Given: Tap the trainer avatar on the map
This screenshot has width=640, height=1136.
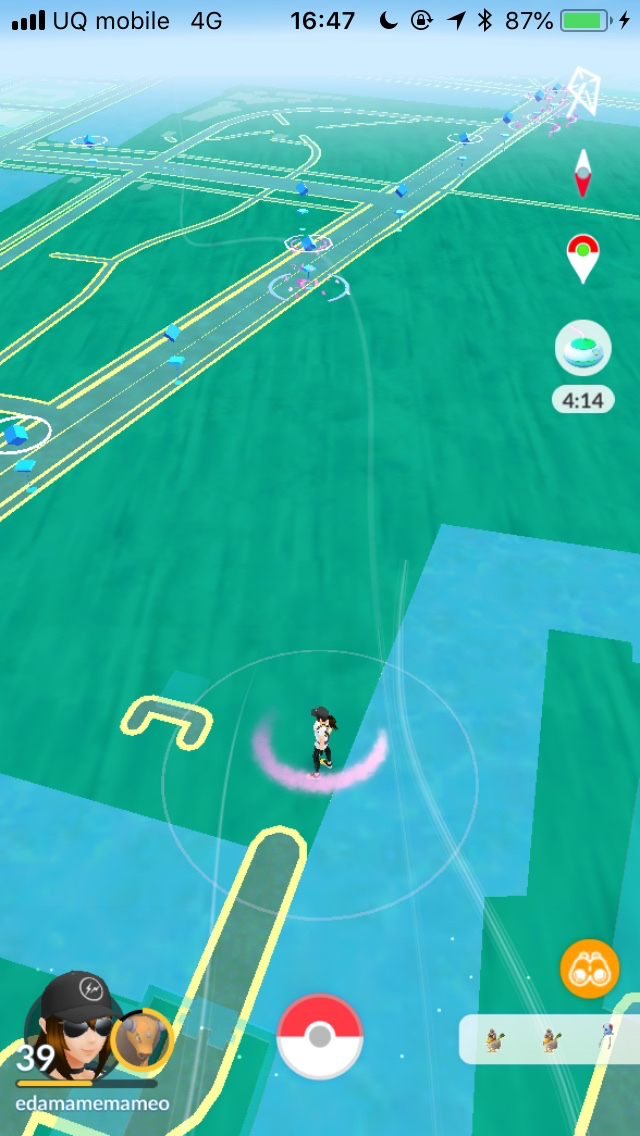Looking at the screenshot, I should 322,740.
